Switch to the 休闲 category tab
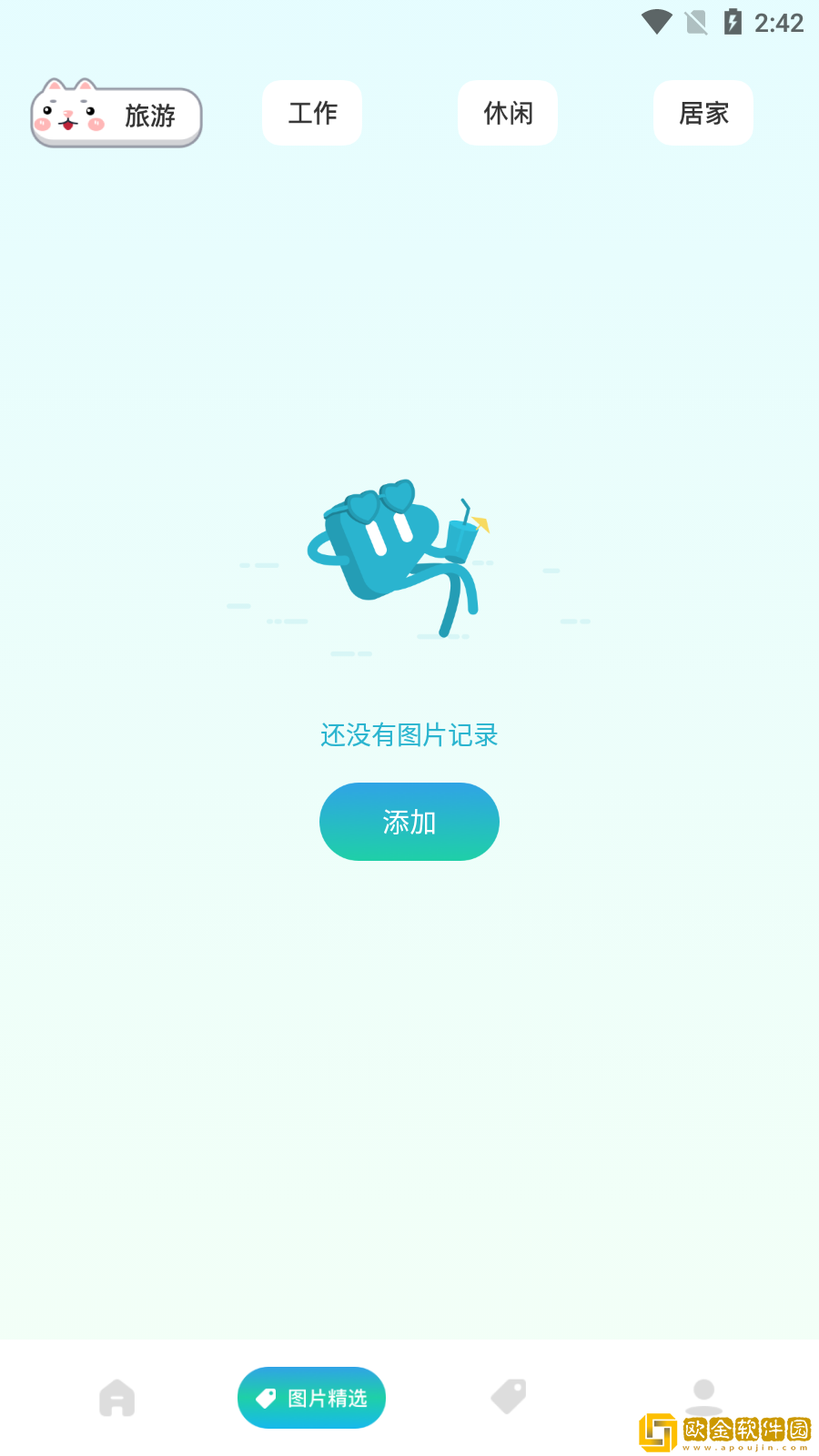Screen dimensions: 819x1456 click(507, 113)
